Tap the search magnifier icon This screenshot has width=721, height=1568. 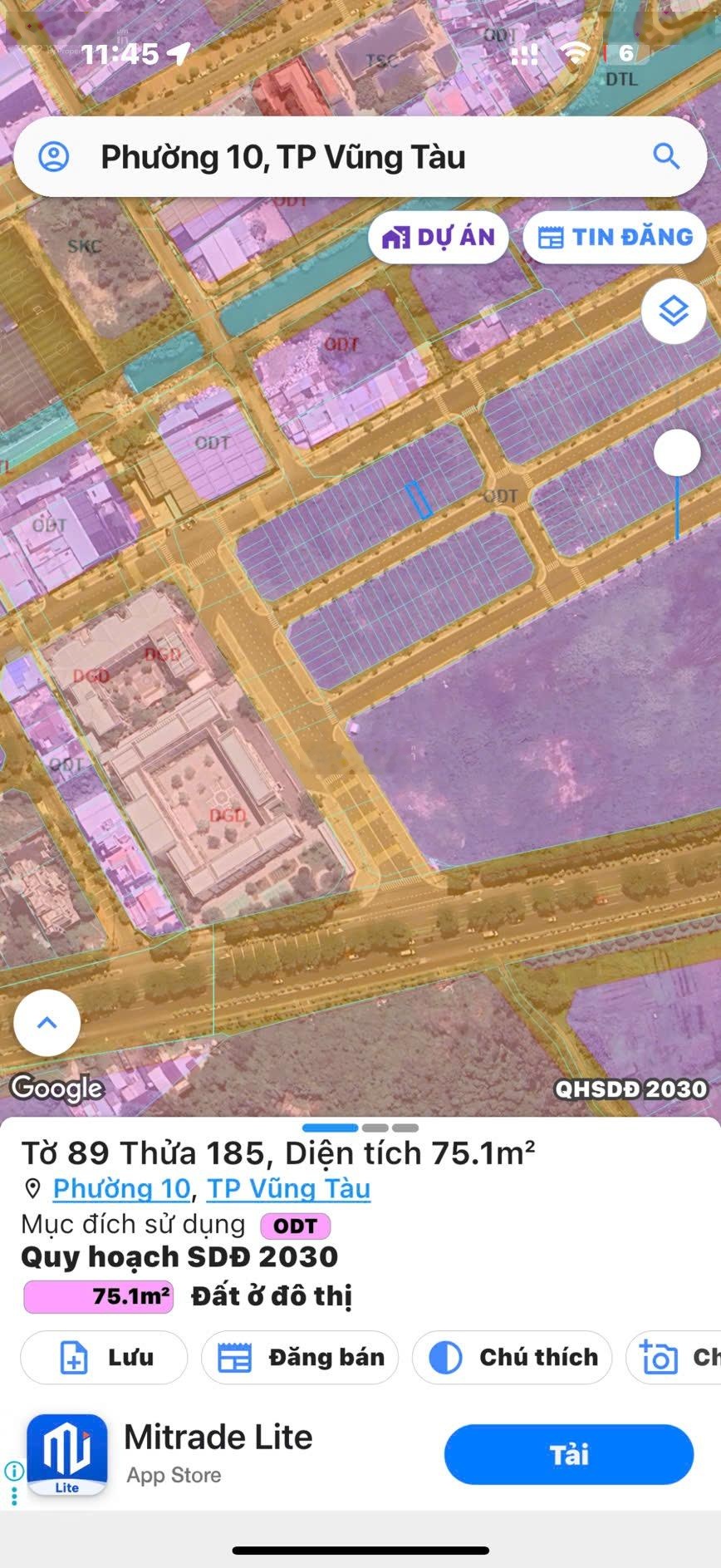665,155
